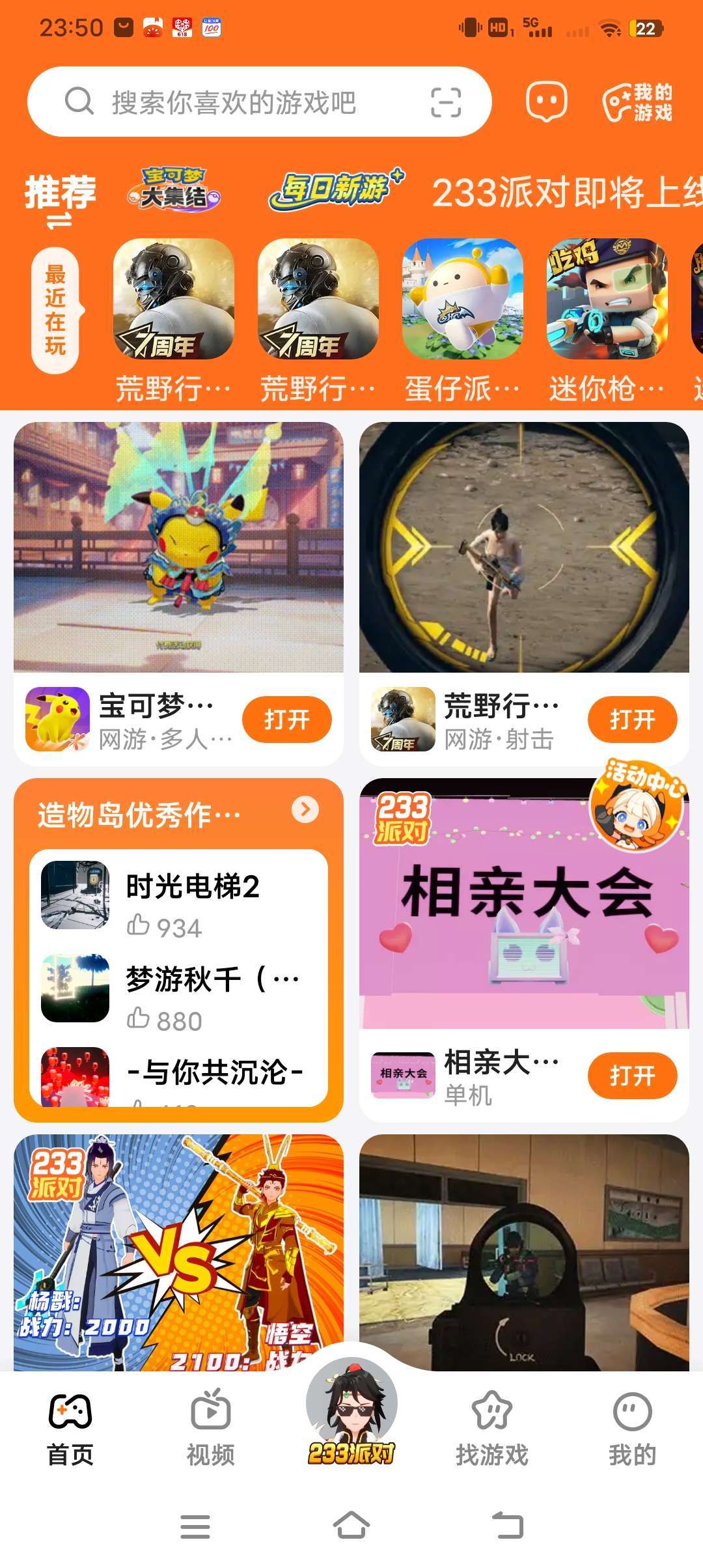Image resolution: width=703 pixels, height=1568 pixels.
Task: Open the chat messages icon
Action: point(545,102)
